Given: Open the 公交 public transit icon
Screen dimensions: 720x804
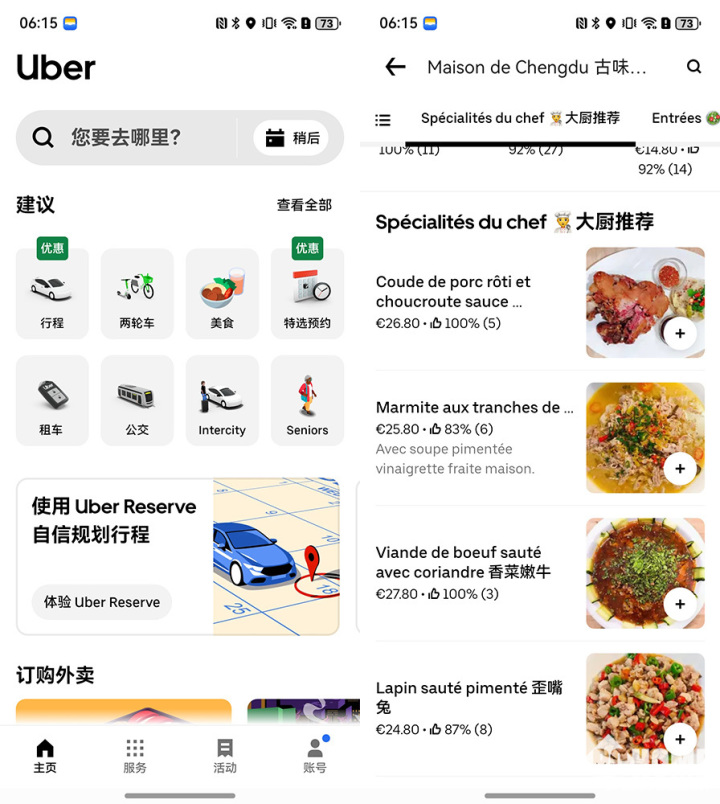Looking at the screenshot, I should 137,399.
